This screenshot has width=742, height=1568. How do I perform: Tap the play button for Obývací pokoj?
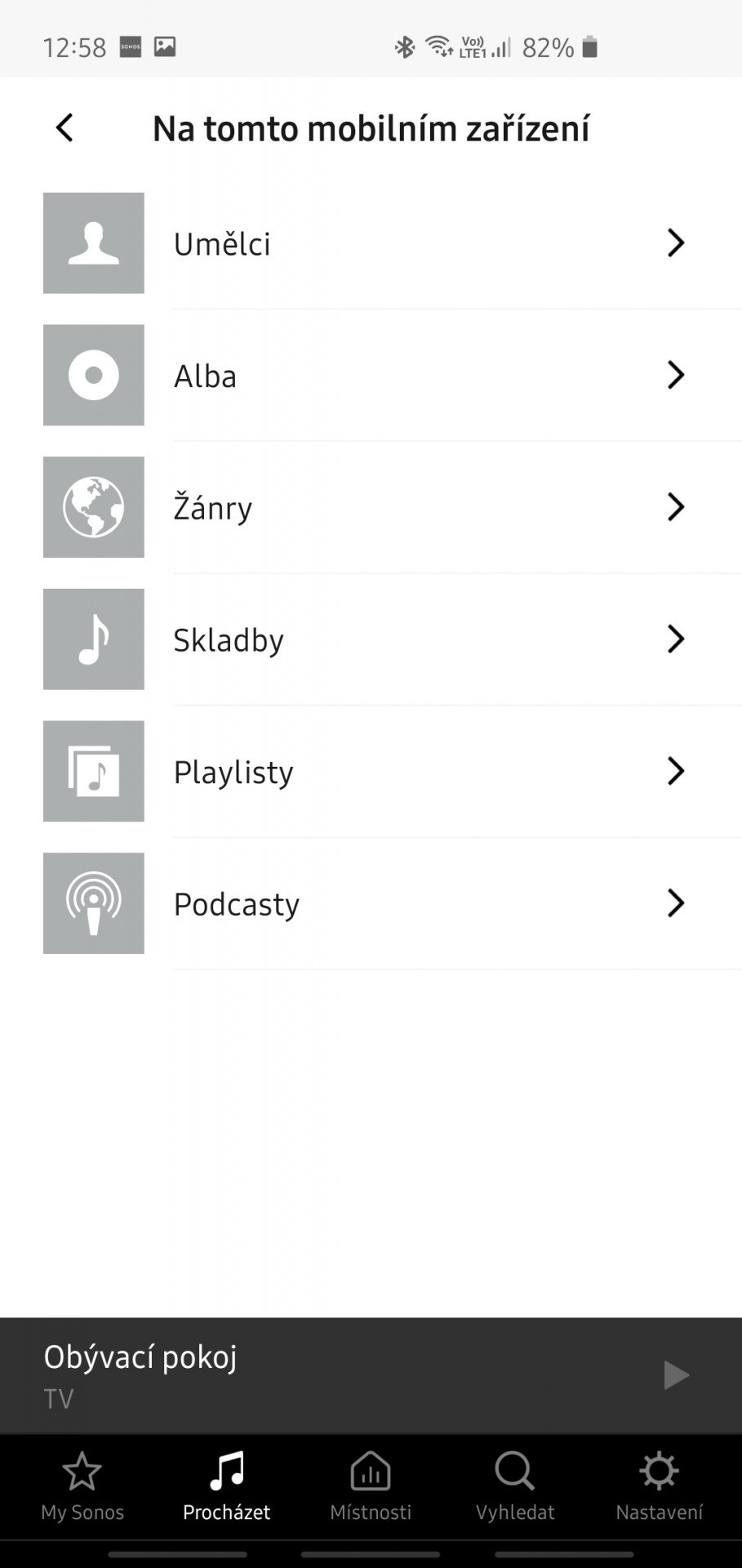[x=677, y=1375]
